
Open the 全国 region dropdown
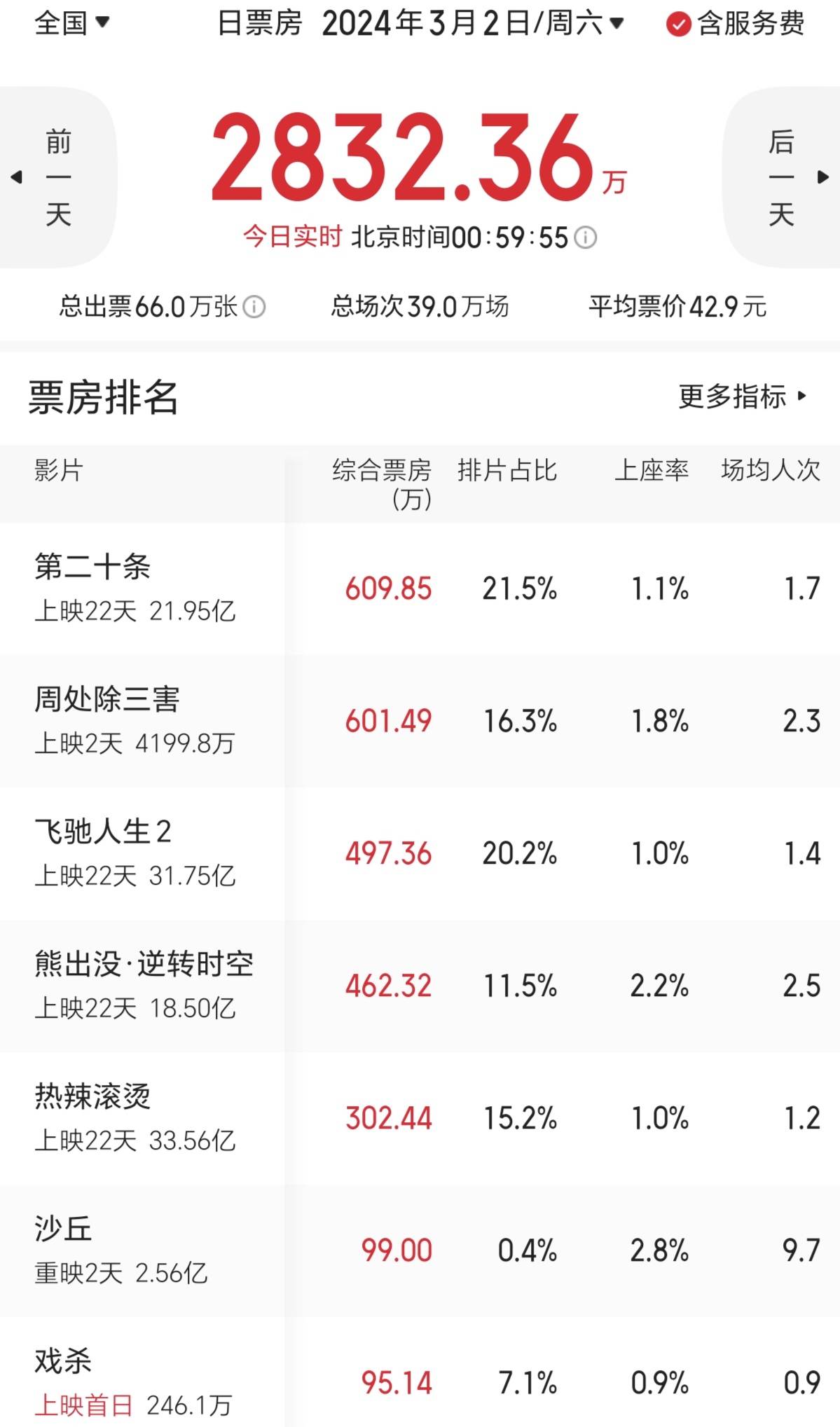tap(72, 23)
